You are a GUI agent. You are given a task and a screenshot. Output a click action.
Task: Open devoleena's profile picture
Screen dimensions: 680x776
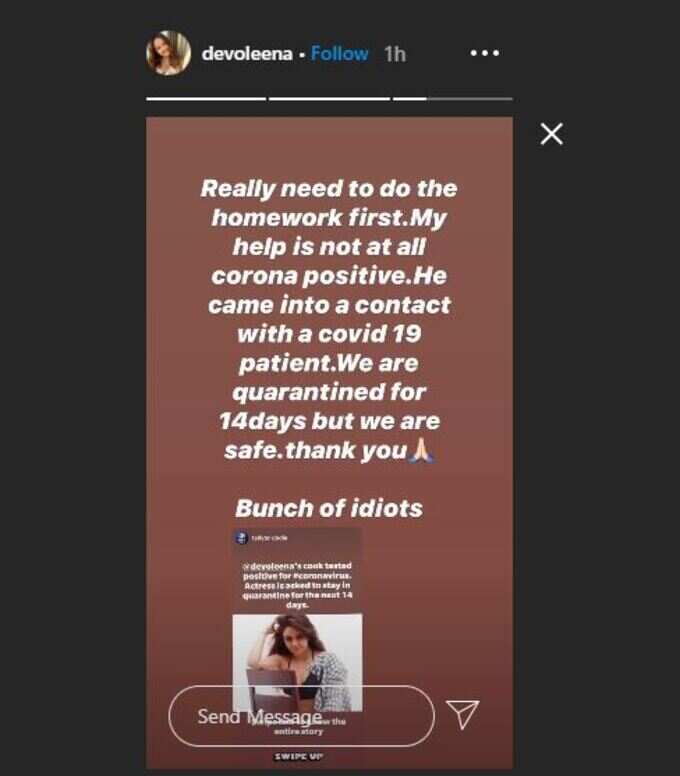[x=168, y=54]
